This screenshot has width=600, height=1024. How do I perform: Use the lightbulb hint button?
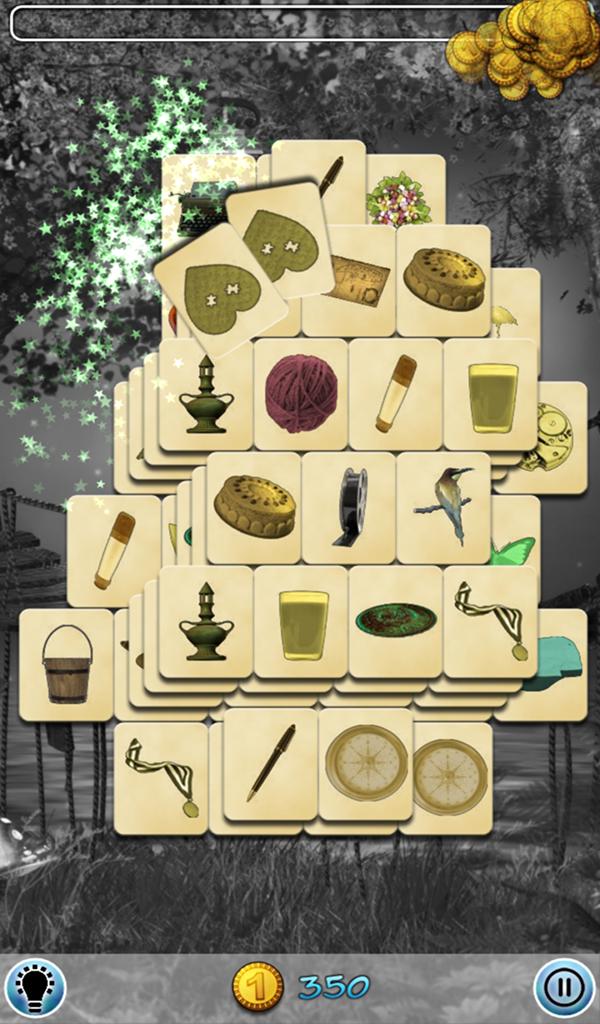(35, 988)
